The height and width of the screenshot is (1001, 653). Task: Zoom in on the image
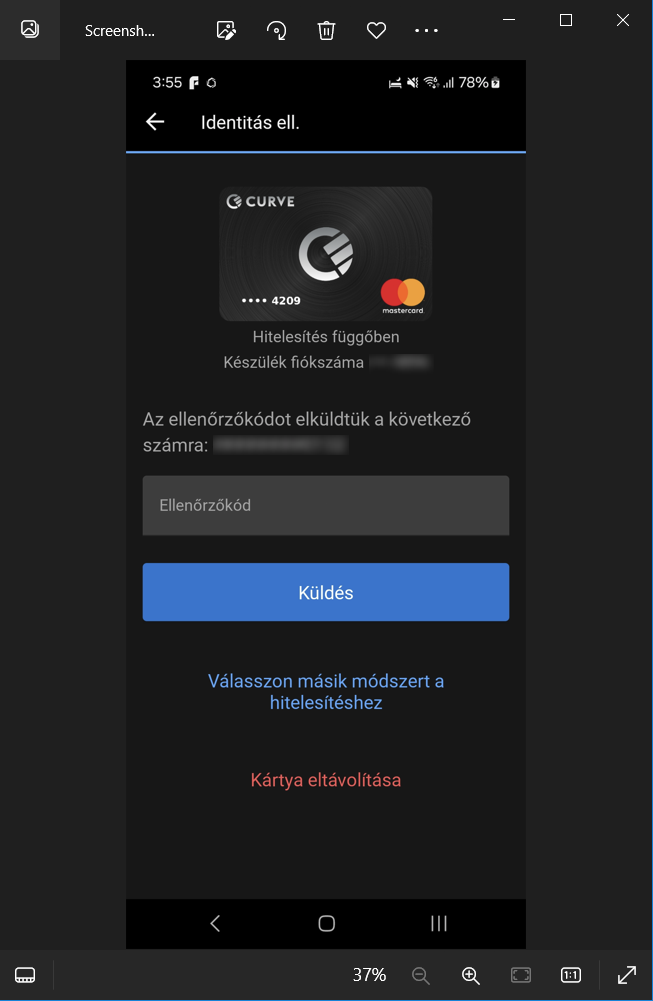(471, 975)
